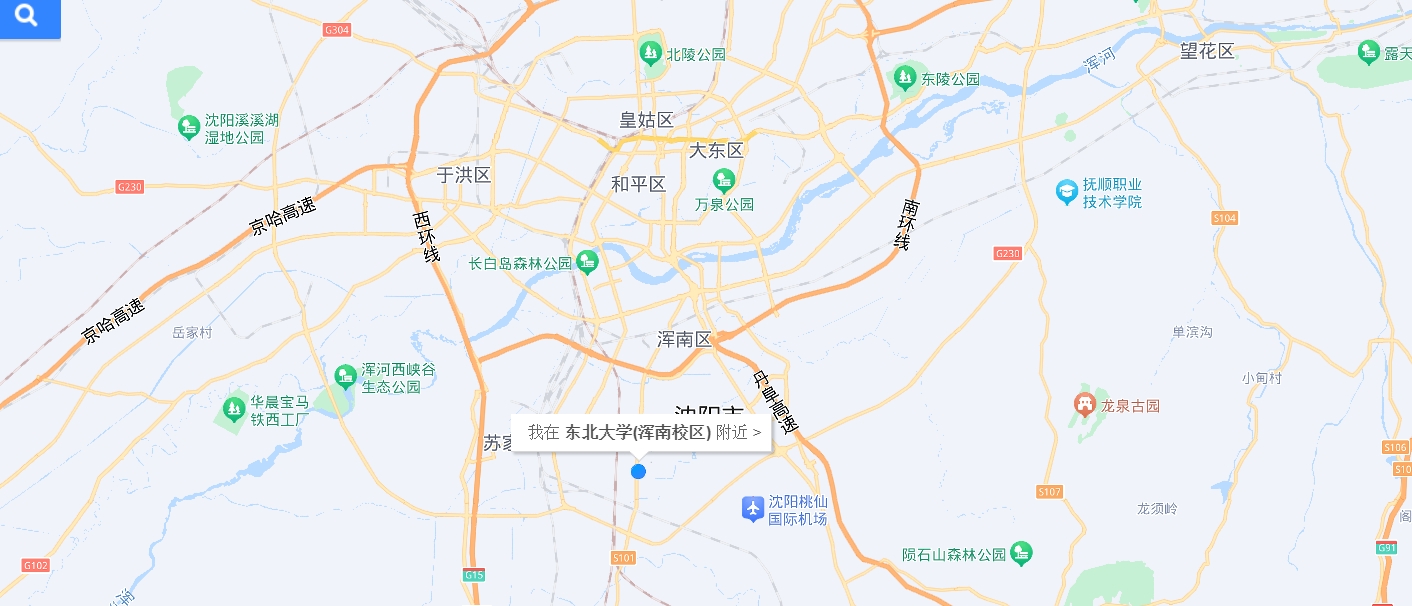Select the 北陵公园 park marker
1412x606 pixels.
pyautogui.click(x=651, y=51)
